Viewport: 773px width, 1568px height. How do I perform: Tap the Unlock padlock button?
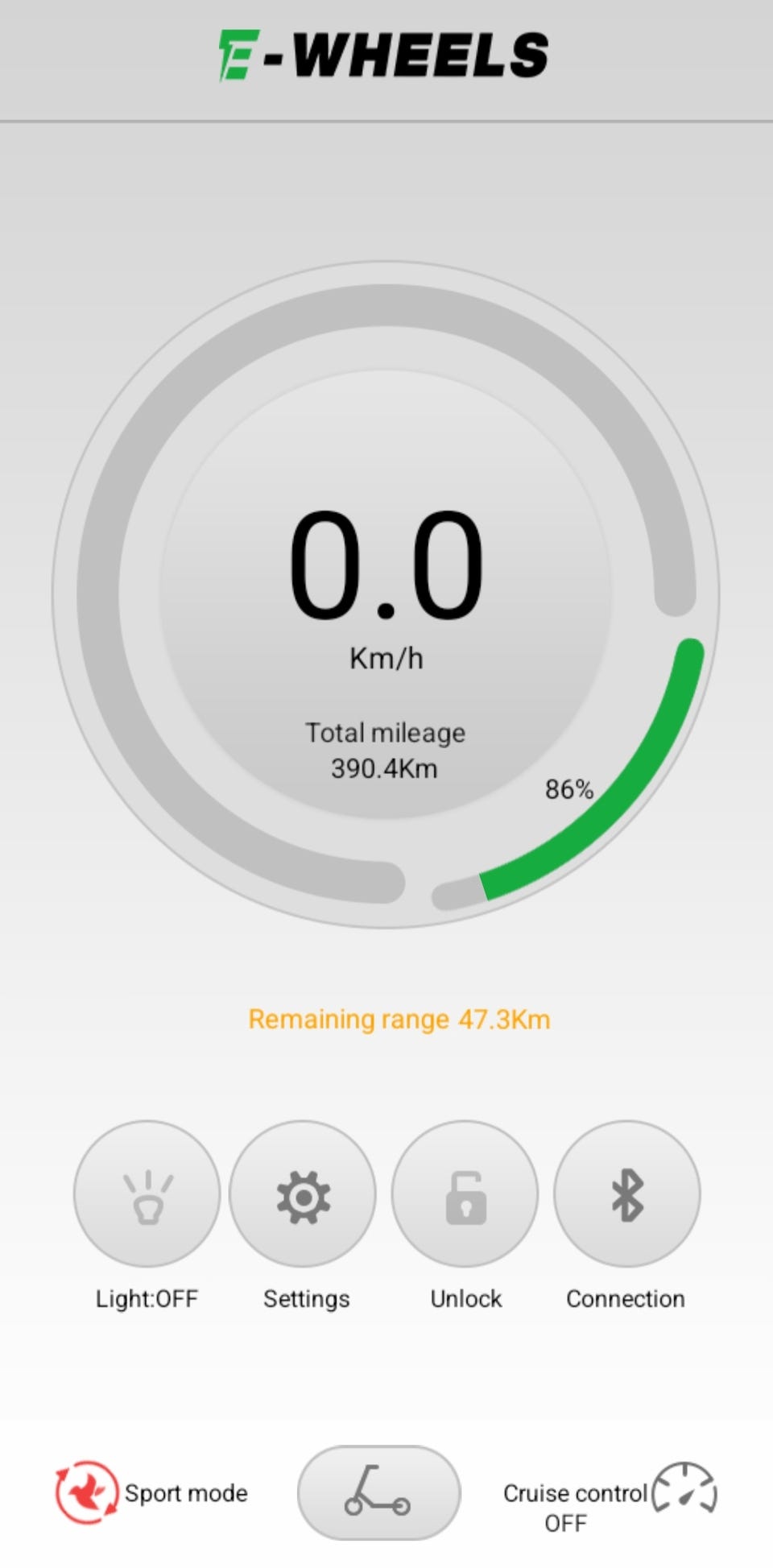click(465, 1194)
